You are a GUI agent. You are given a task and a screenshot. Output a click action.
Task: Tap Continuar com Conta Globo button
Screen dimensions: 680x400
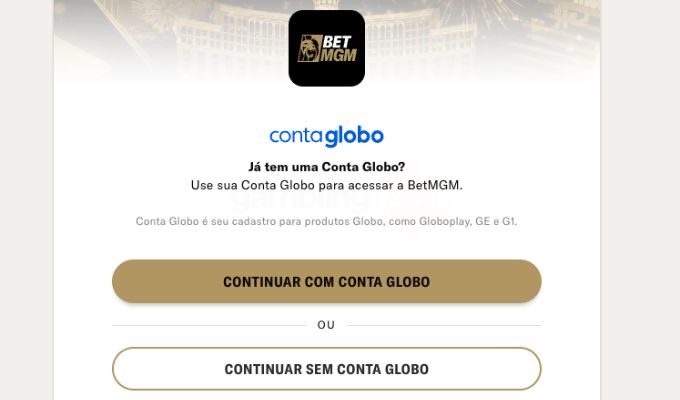pyautogui.click(x=326, y=282)
